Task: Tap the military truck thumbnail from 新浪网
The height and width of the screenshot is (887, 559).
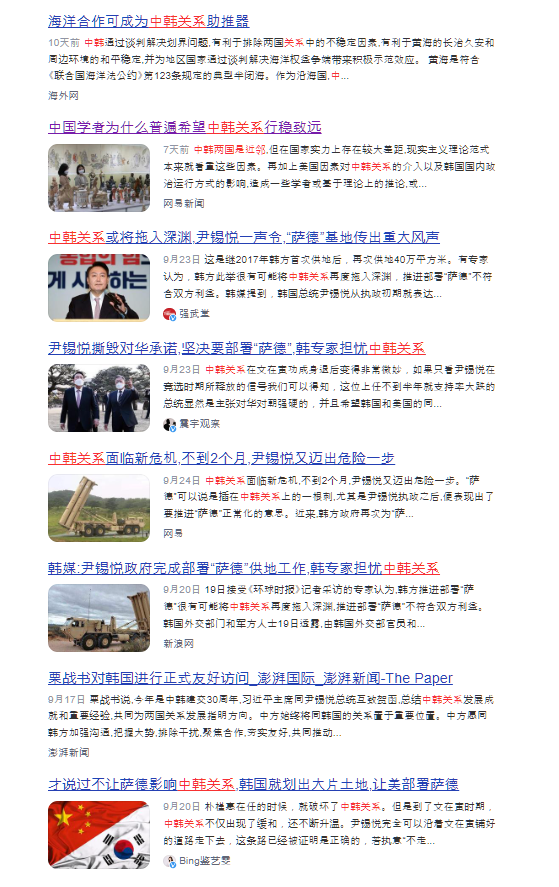Action: point(99,618)
